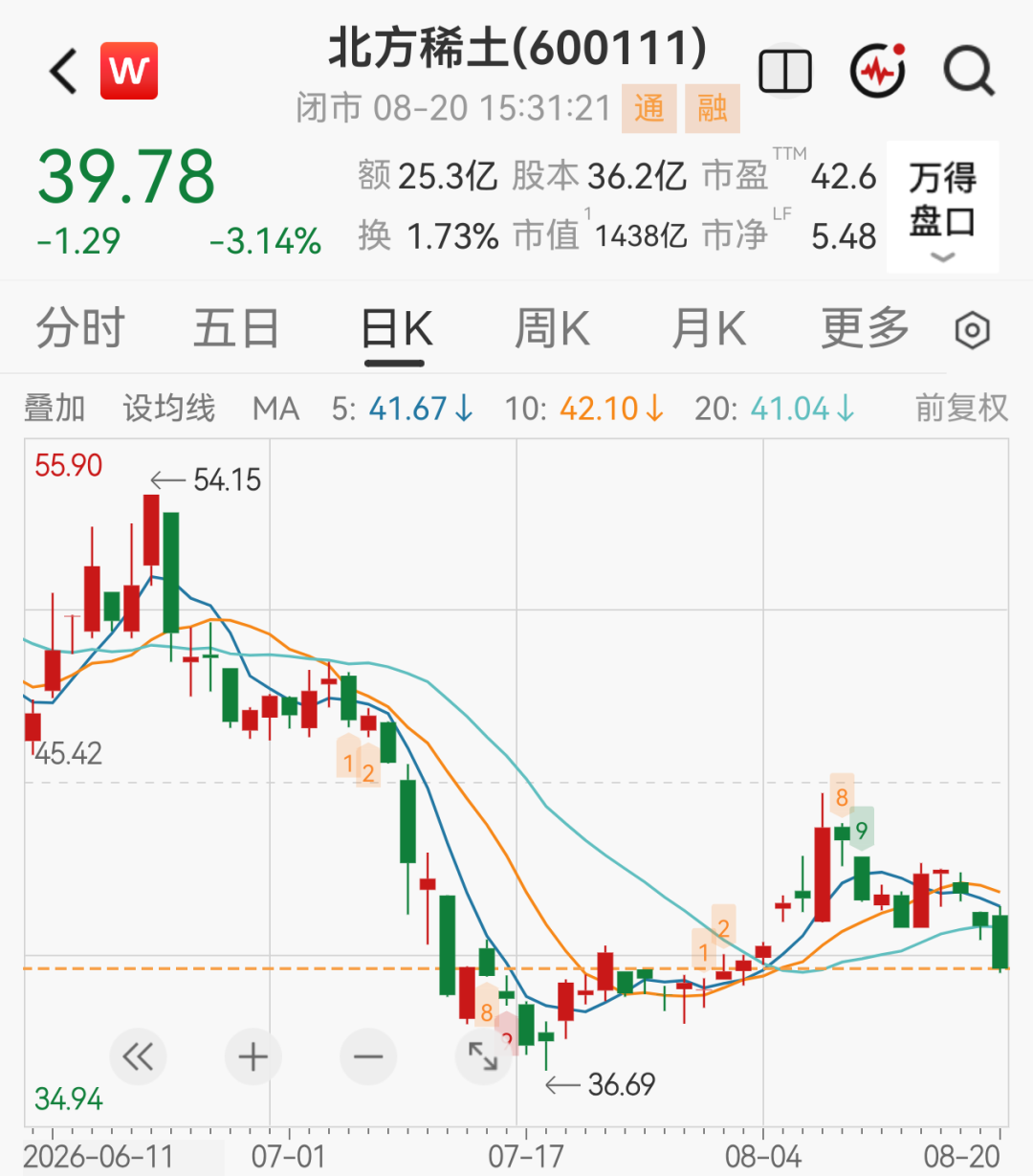Change the 前复权 adjustment mode
The width and height of the screenshot is (1033, 1176).
(x=961, y=410)
